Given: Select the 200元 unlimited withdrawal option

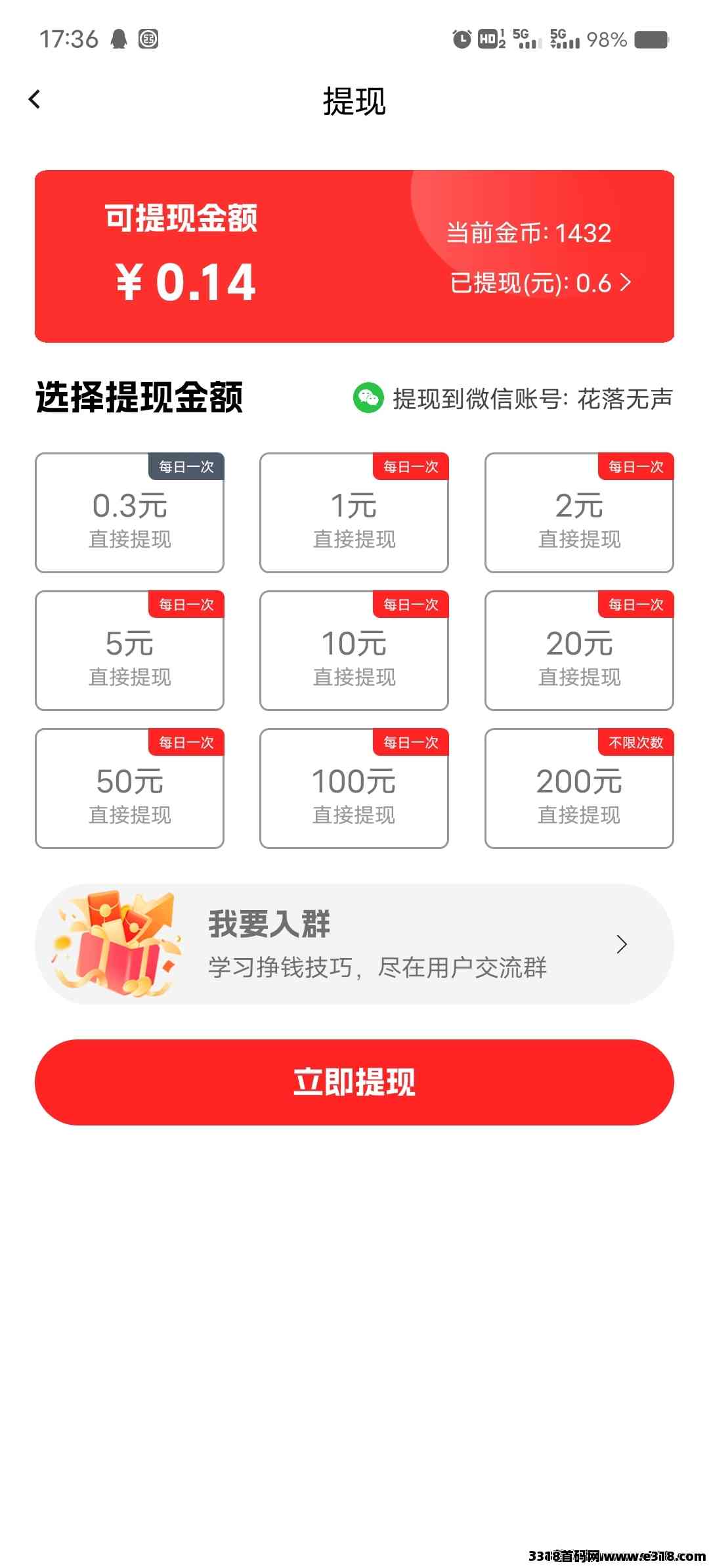Looking at the screenshot, I should 579,789.
